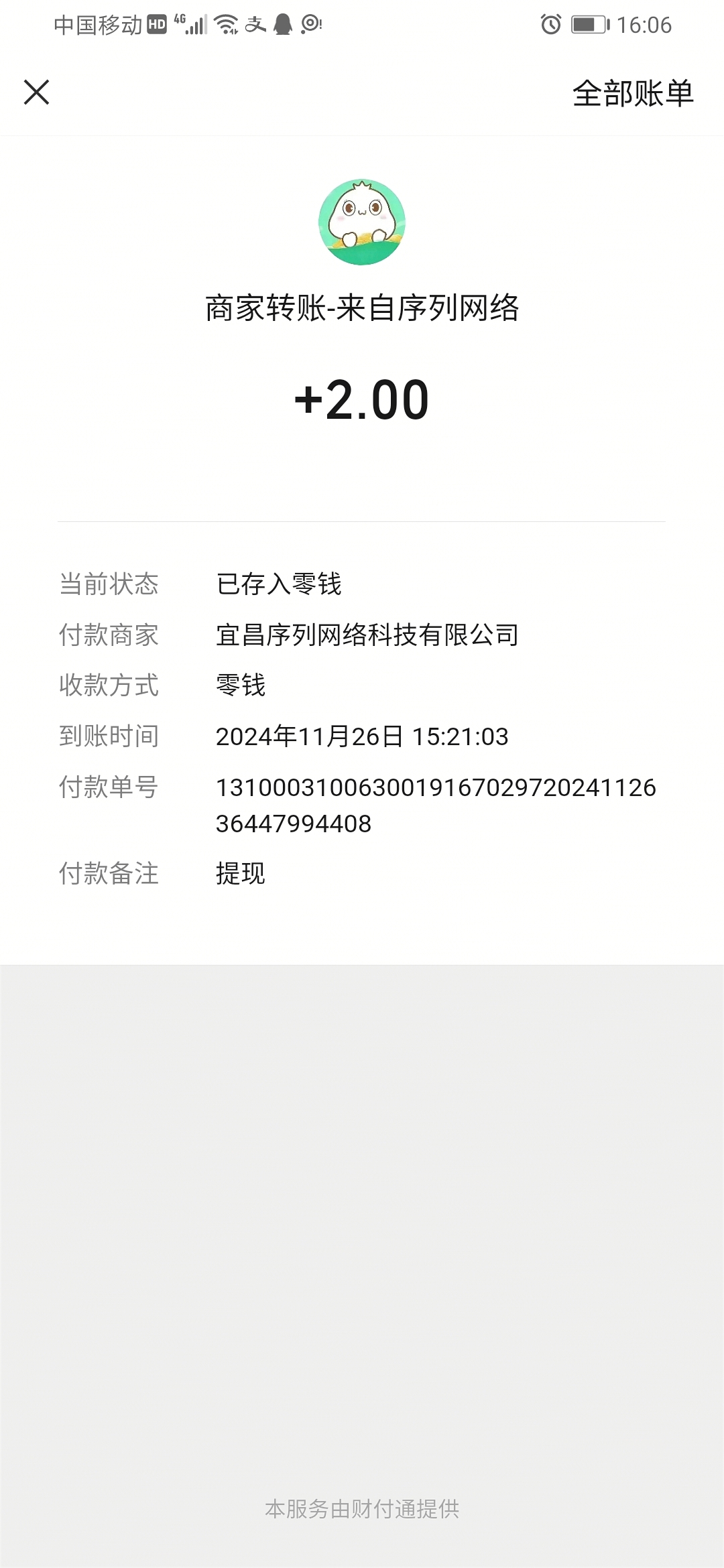Image resolution: width=724 pixels, height=1568 pixels.
Task: Open 全部账单 to view all bills
Action: coord(633,93)
